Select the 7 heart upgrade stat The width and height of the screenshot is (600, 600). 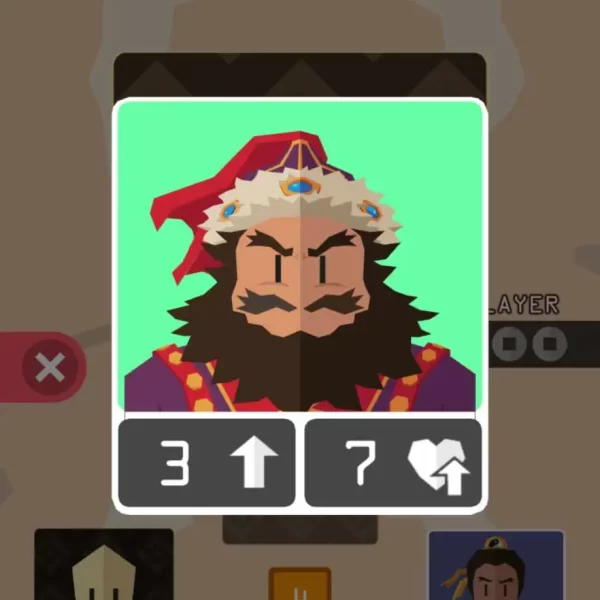click(393, 463)
